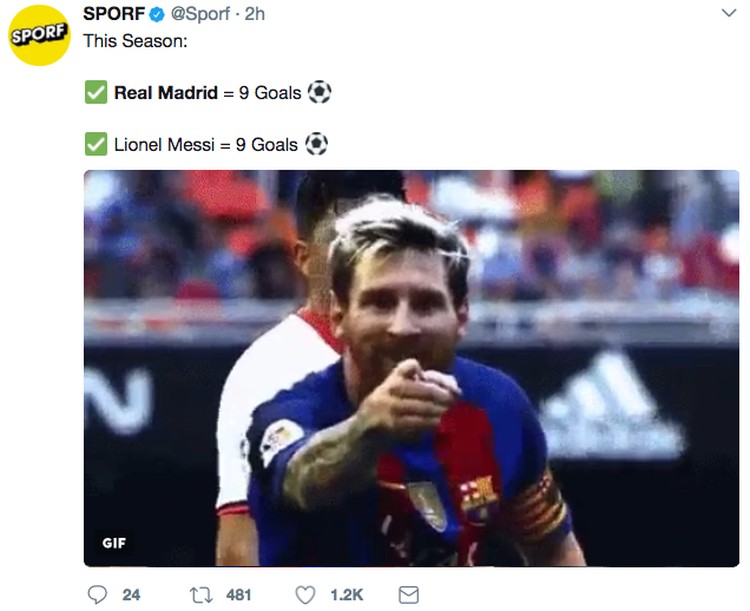The width and height of the screenshot is (750, 611).
Task: Play the Messi GIF
Action: tap(411, 367)
